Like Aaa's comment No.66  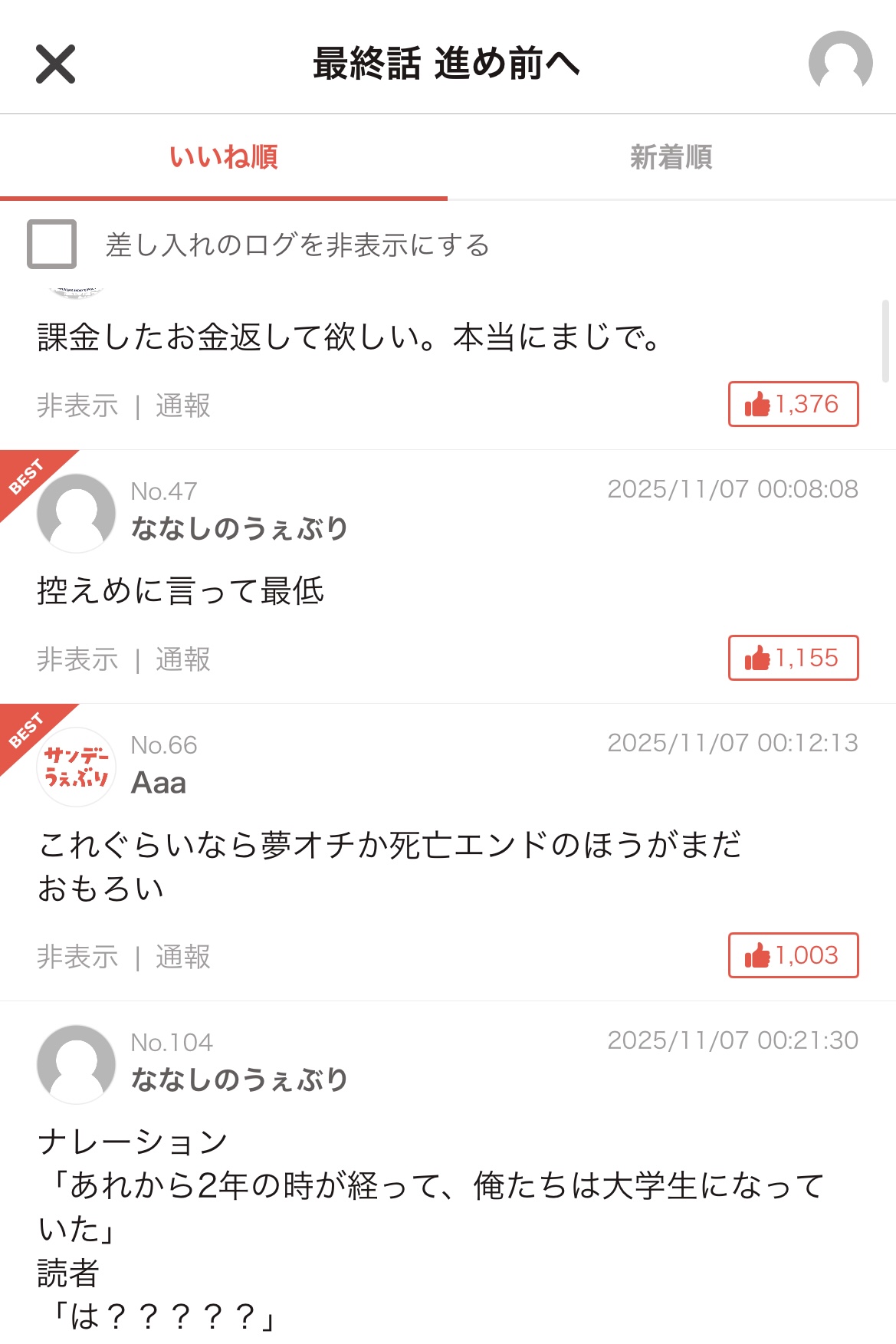click(793, 955)
